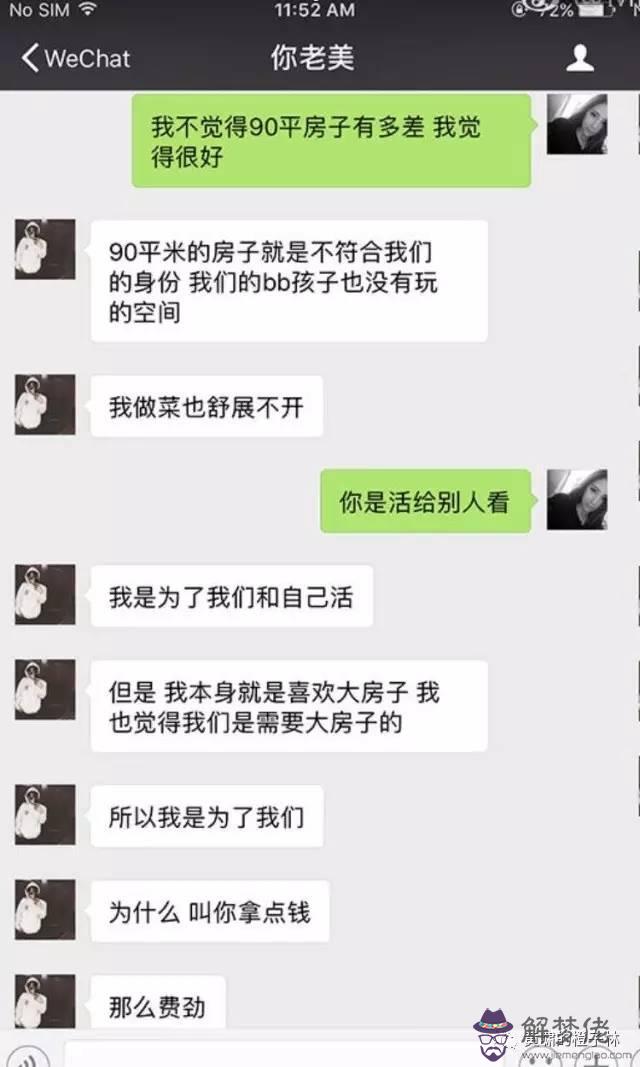Tap the avatar beside '所以我是为了我们'
This screenshot has width=640, height=1067.
[x=45, y=815]
